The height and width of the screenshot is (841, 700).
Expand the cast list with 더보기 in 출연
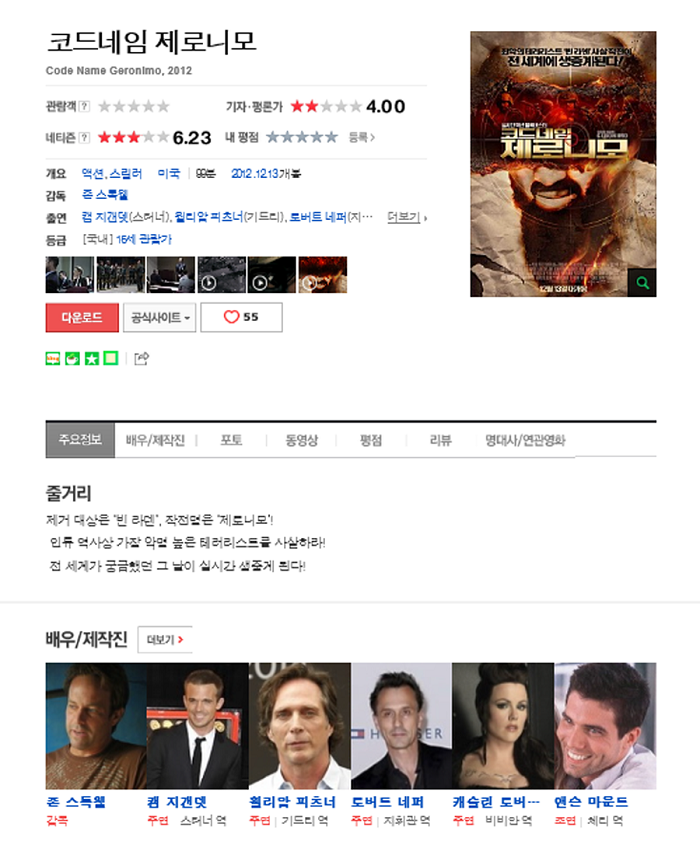(406, 216)
